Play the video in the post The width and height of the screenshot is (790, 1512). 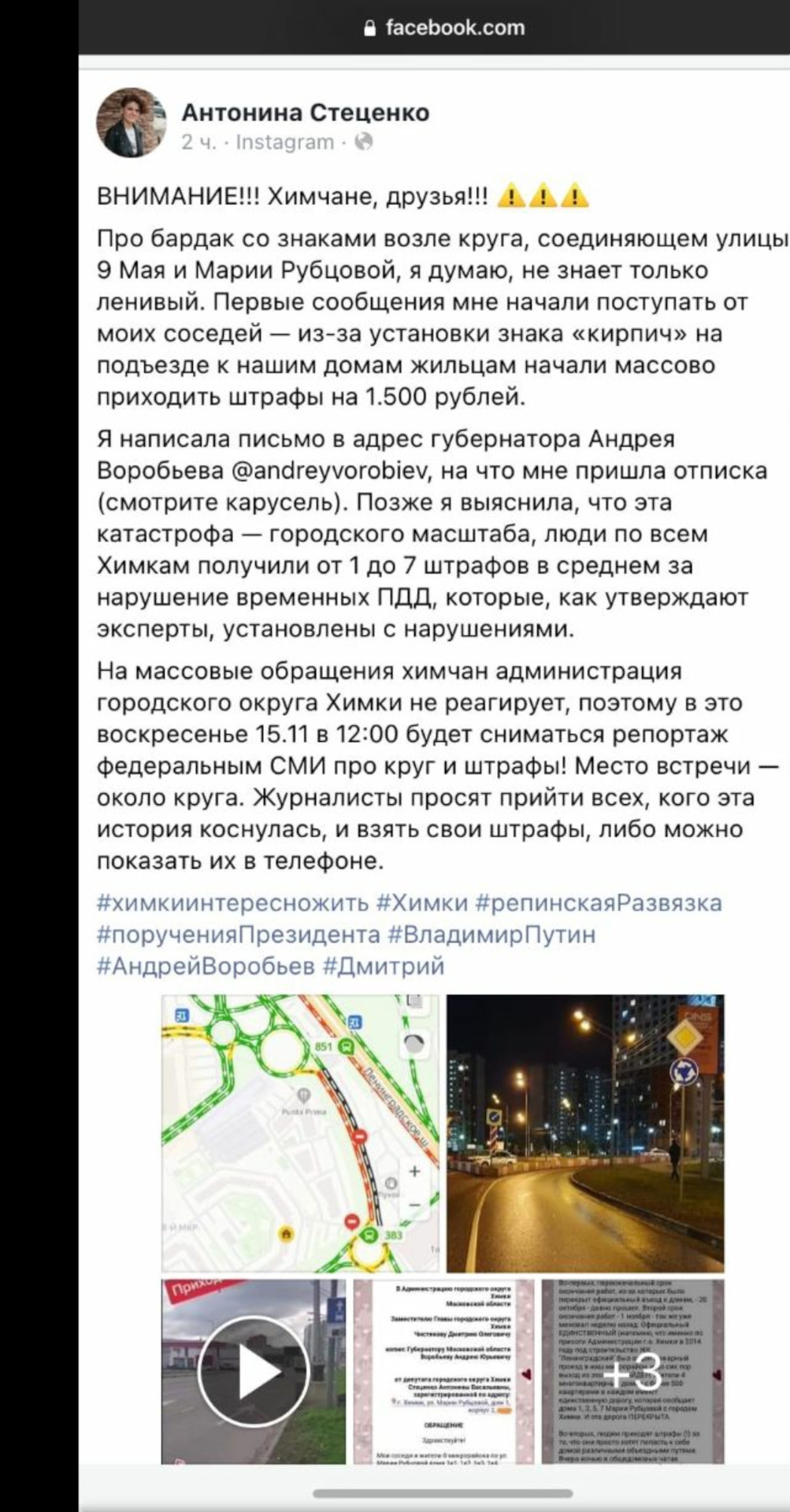(252, 1372)
